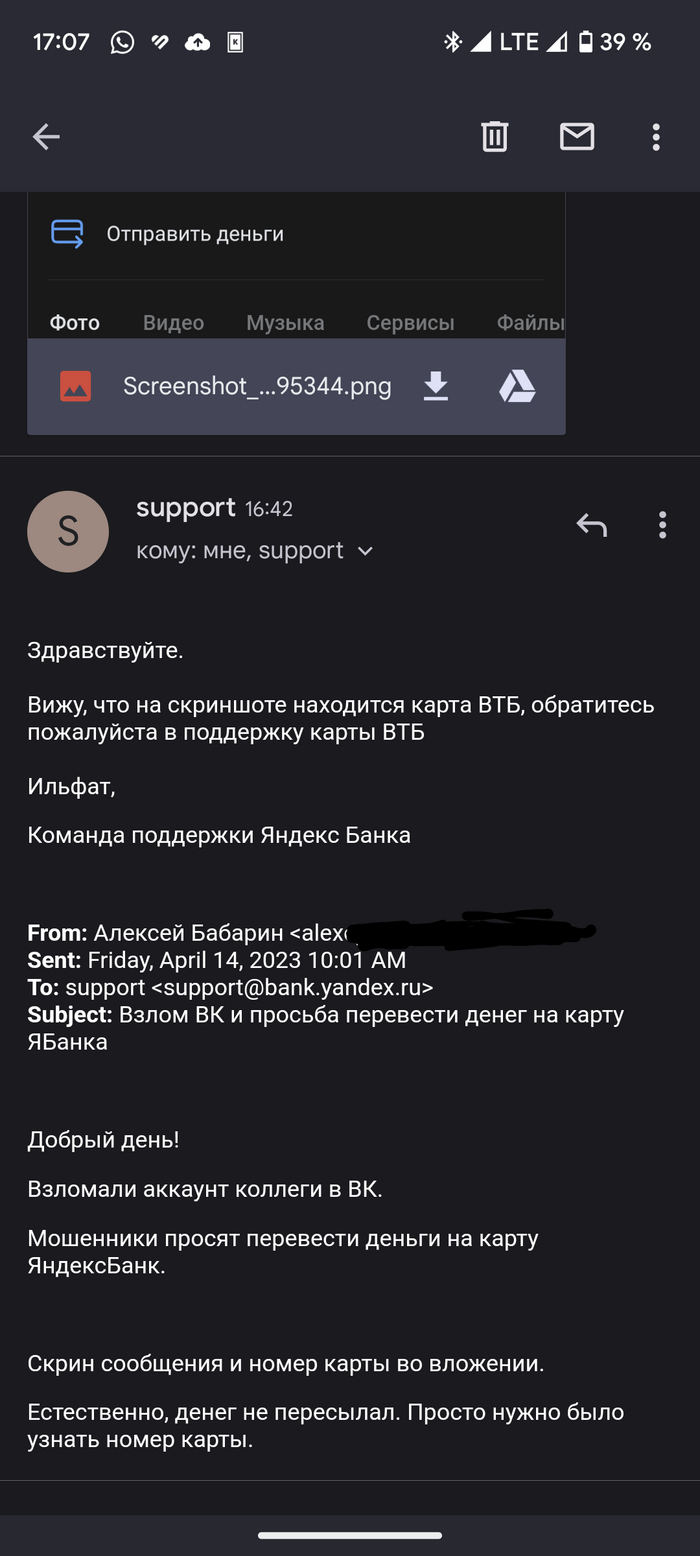The height and width of the screenshot is (1556, 700).
Task: Expand the recipient details chevron
Action: pyautogui.click(x=366, y=551)
